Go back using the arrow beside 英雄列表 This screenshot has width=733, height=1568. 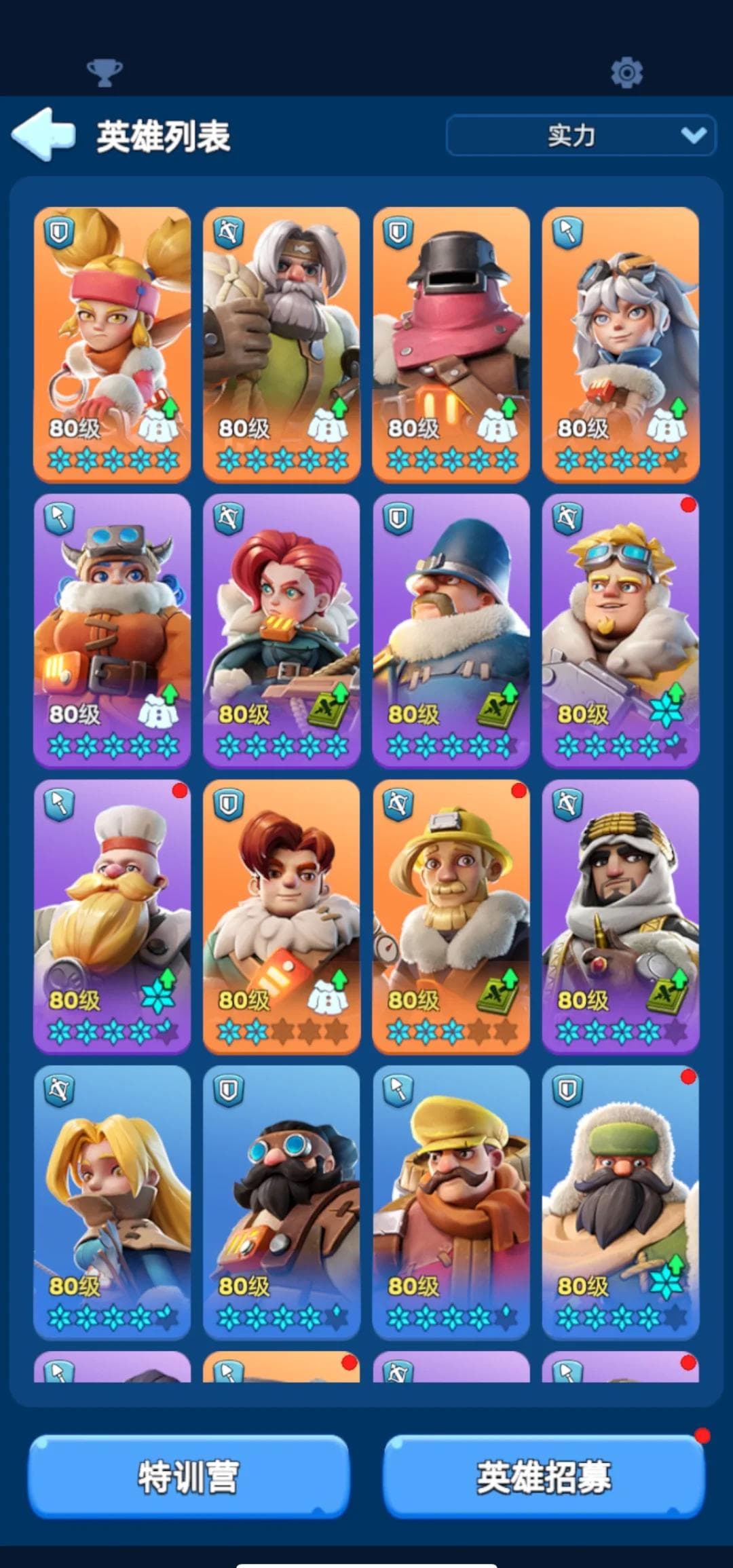pyautogui.click(x=43, y=134)
